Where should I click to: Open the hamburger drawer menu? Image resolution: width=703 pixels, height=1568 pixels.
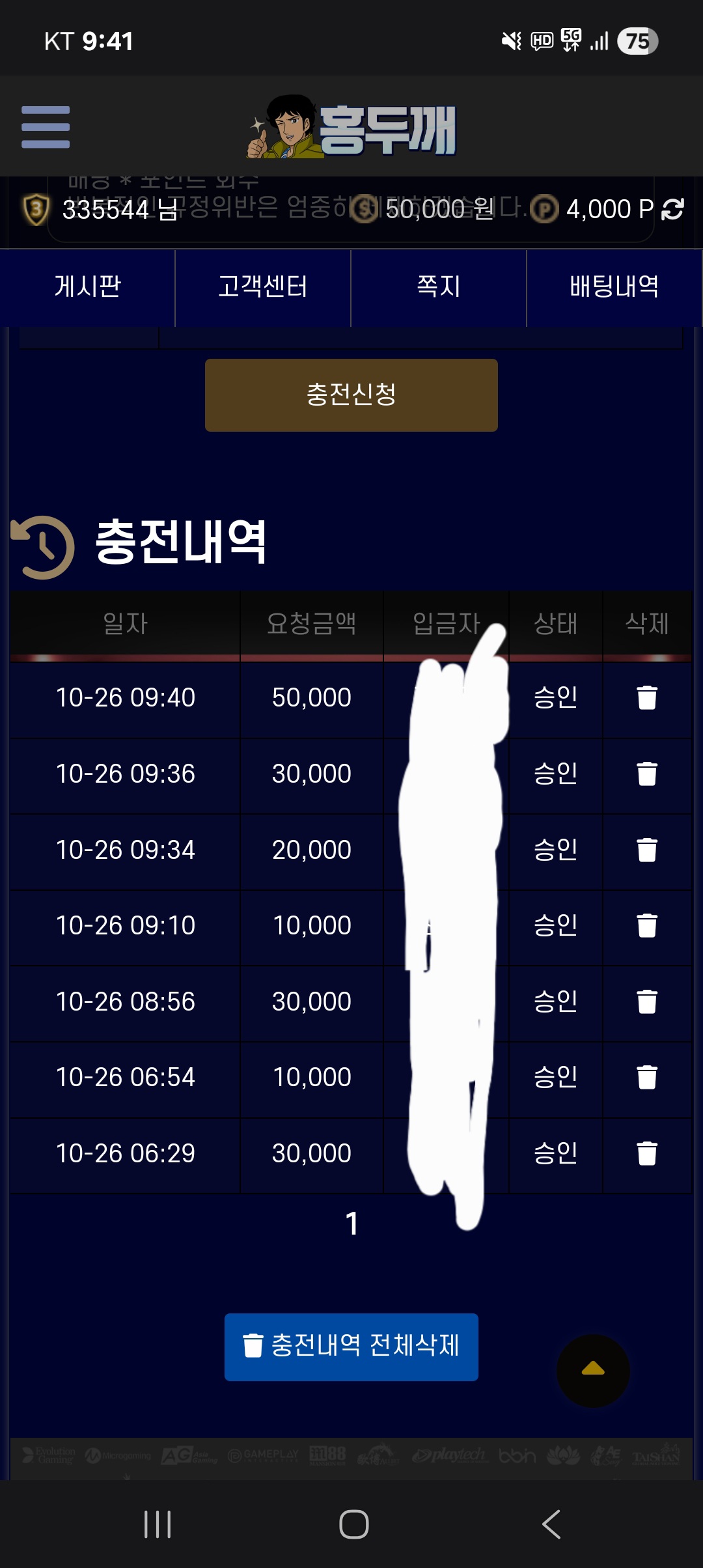coord(46,127)
